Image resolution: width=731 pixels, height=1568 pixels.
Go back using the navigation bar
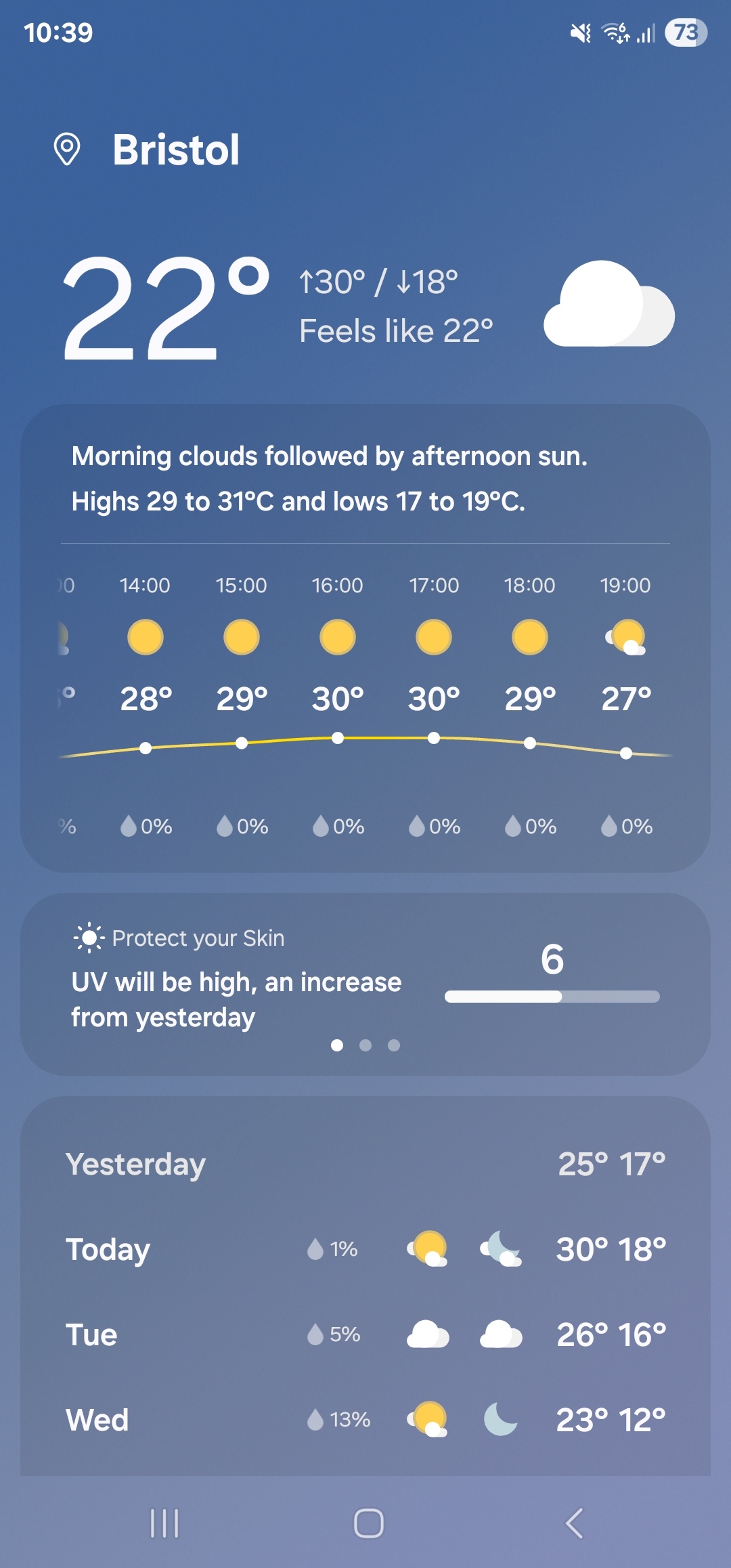(574, 1523)
